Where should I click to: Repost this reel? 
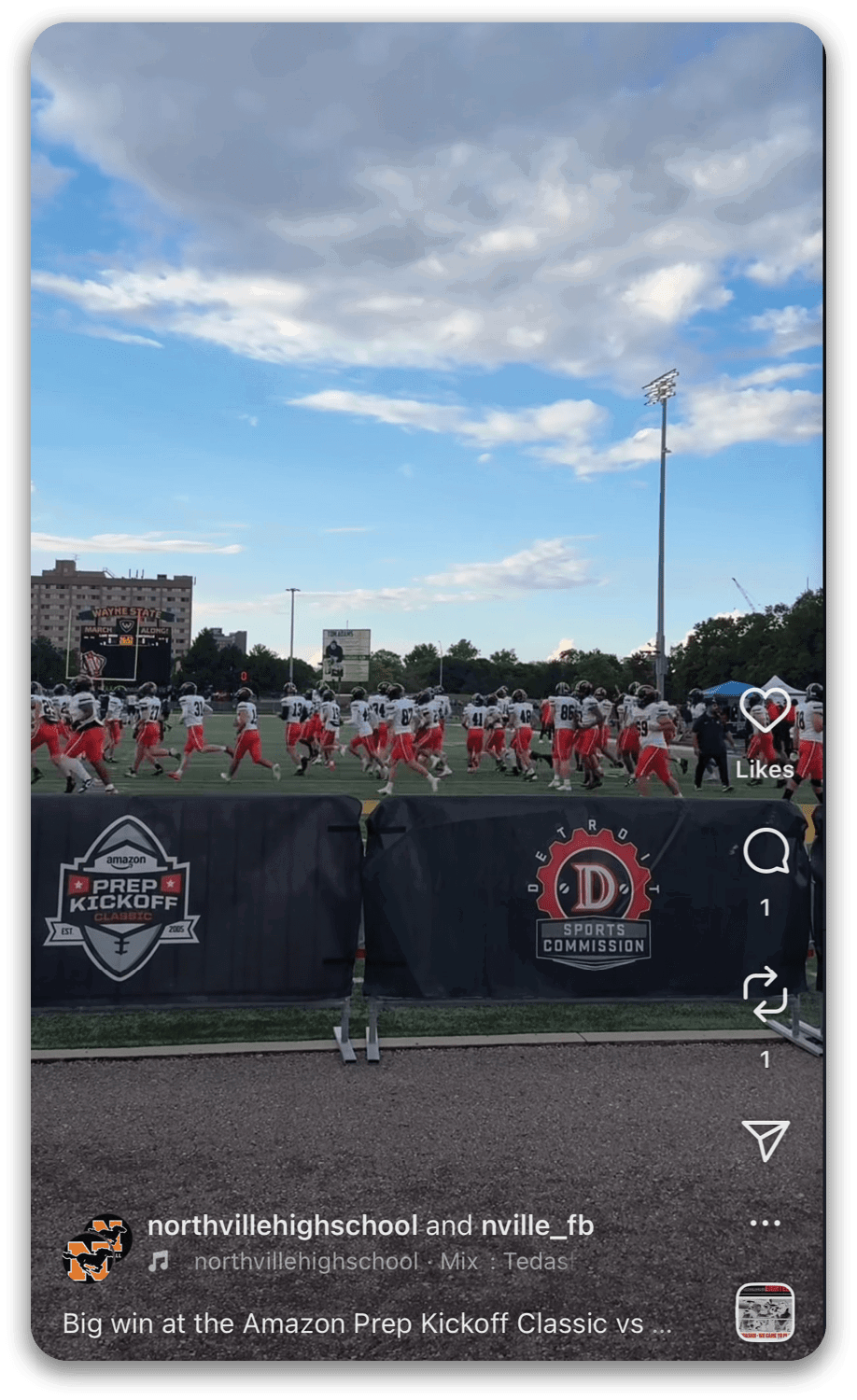tap(766, 994)
